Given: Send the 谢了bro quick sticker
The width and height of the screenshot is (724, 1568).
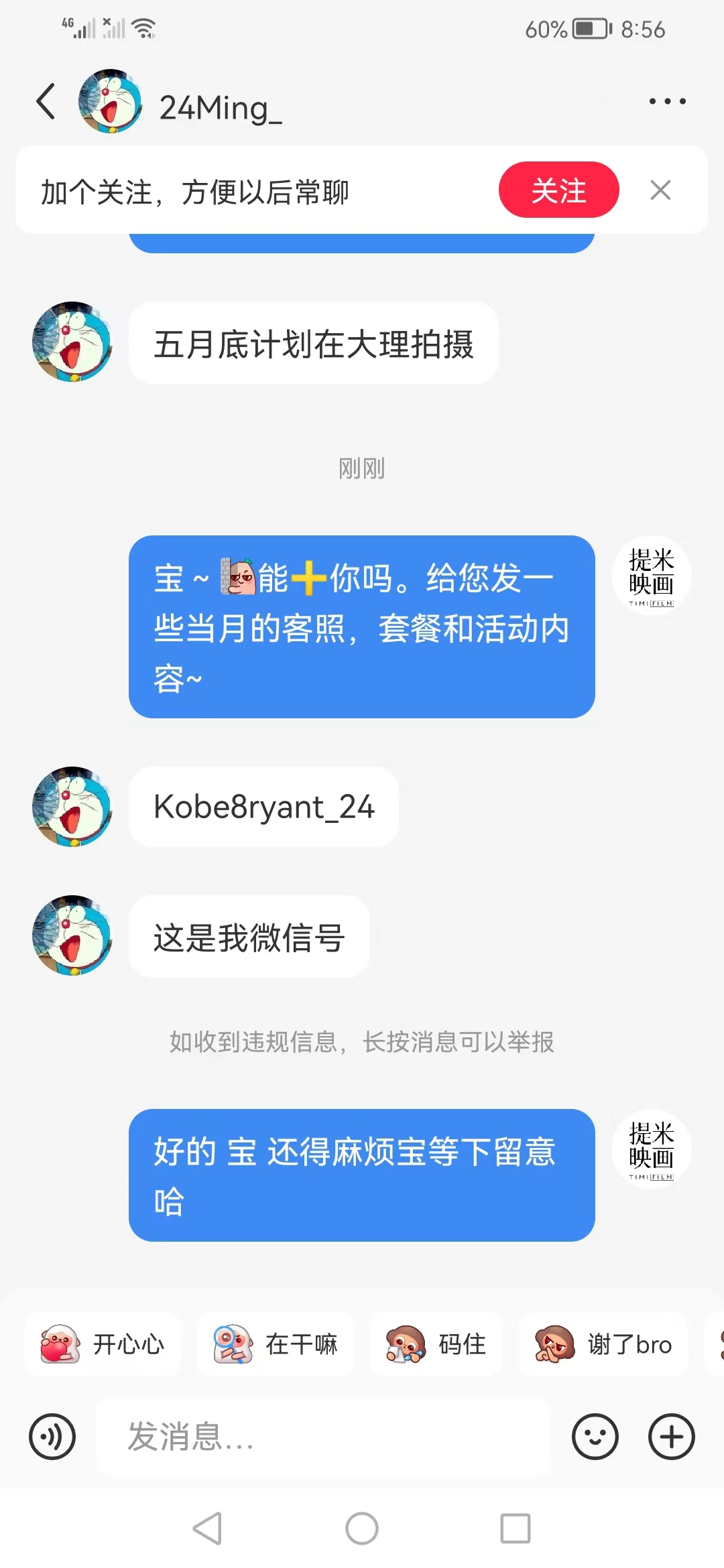Looking at the screenshot, I should [603, 1344].
